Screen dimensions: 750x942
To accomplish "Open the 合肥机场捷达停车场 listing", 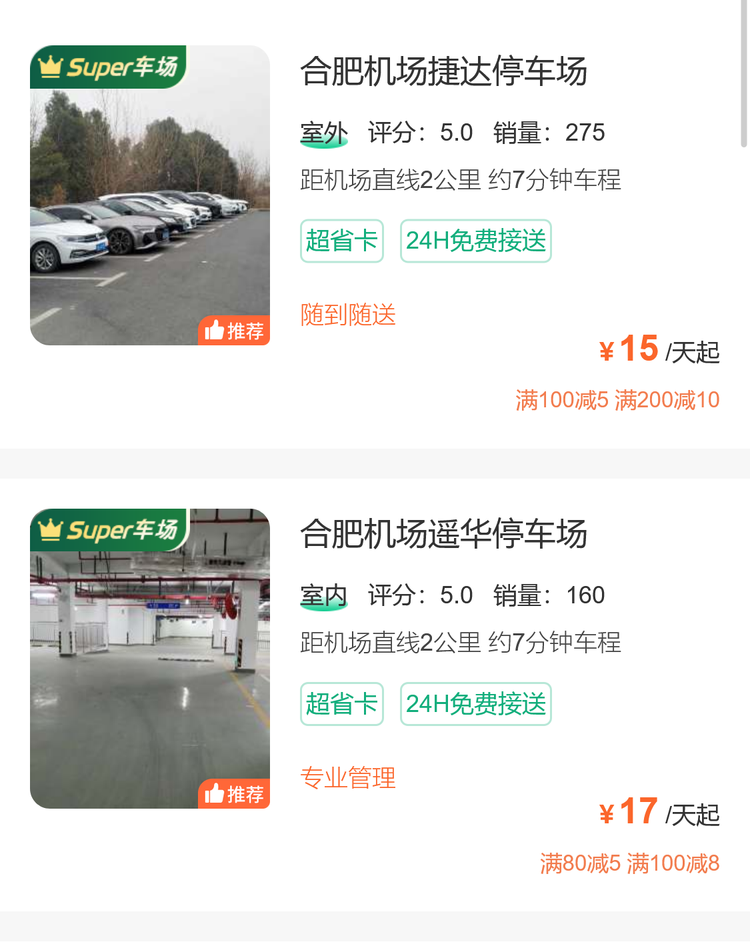I will 444,72.
